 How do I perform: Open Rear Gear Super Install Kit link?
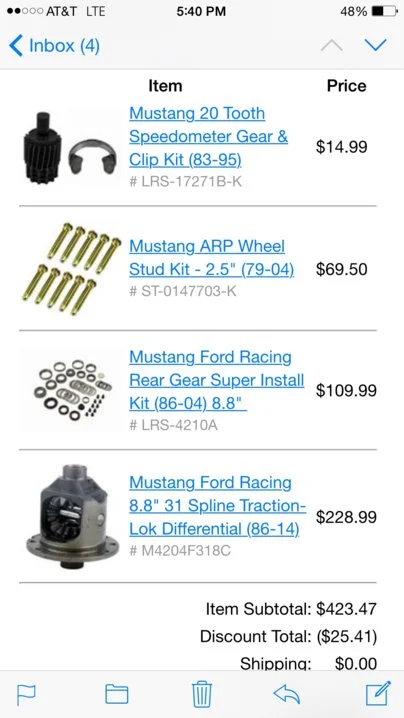tap(217, 380)
